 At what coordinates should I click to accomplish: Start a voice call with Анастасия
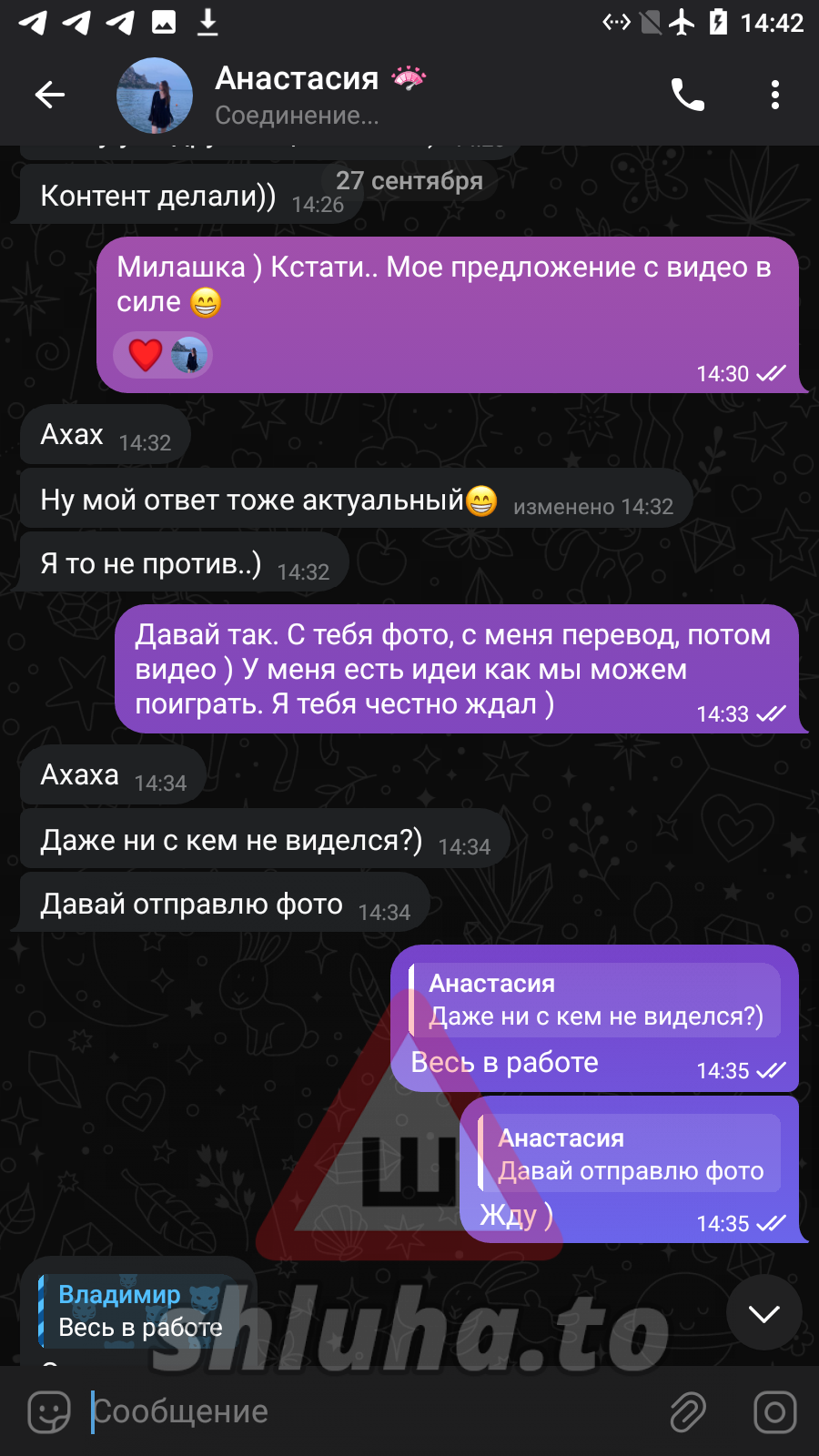coord(688,95)
